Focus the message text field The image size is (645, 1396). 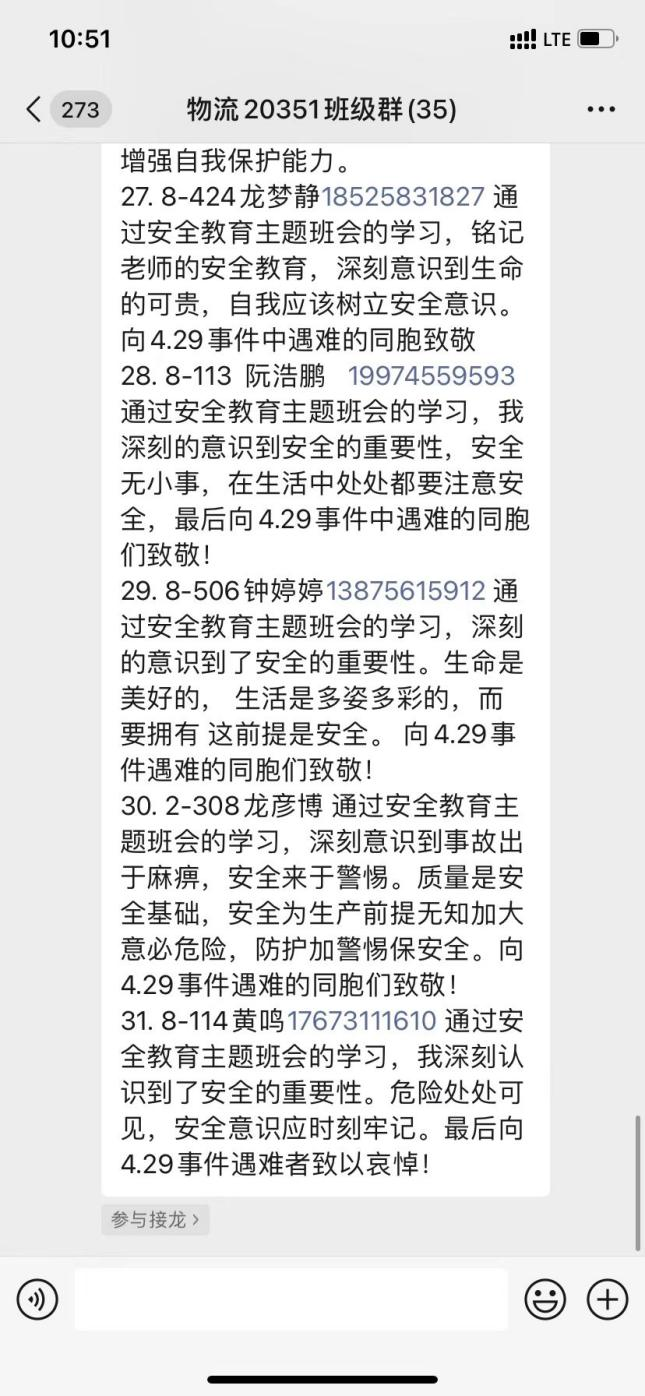pyautogui.click(x=290, y=1299)
